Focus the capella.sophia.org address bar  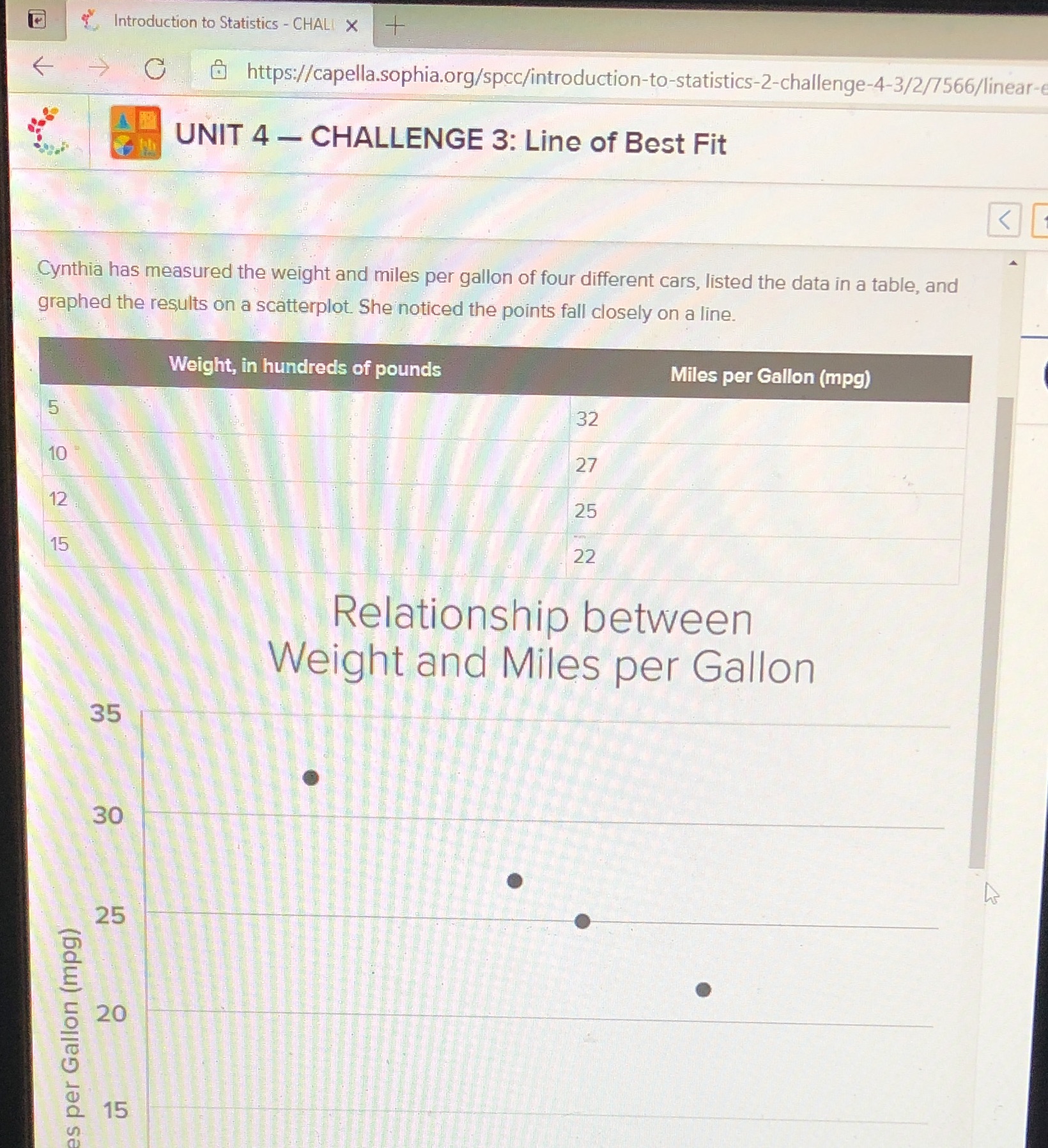[639, 80]
